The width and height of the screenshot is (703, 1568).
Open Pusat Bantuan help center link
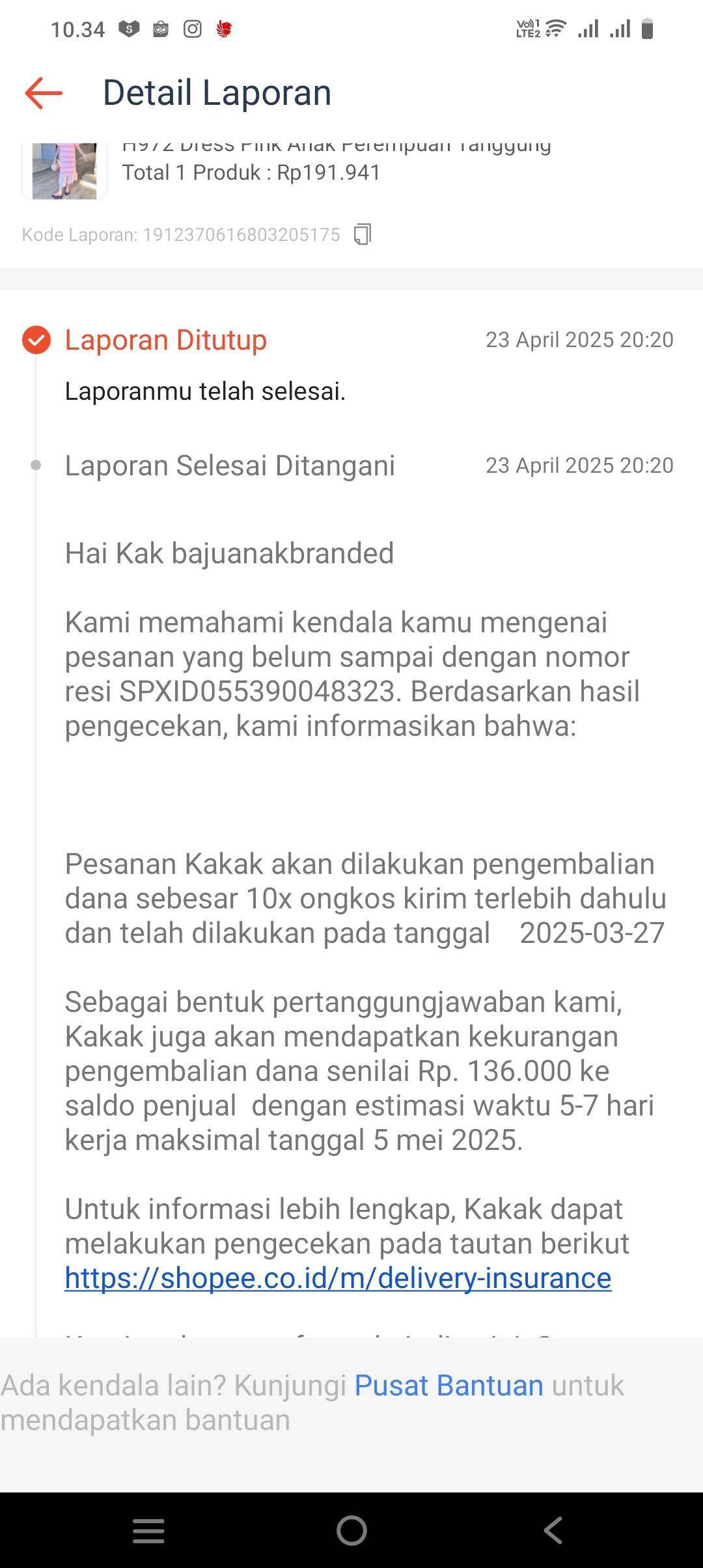coord(448,1385)
